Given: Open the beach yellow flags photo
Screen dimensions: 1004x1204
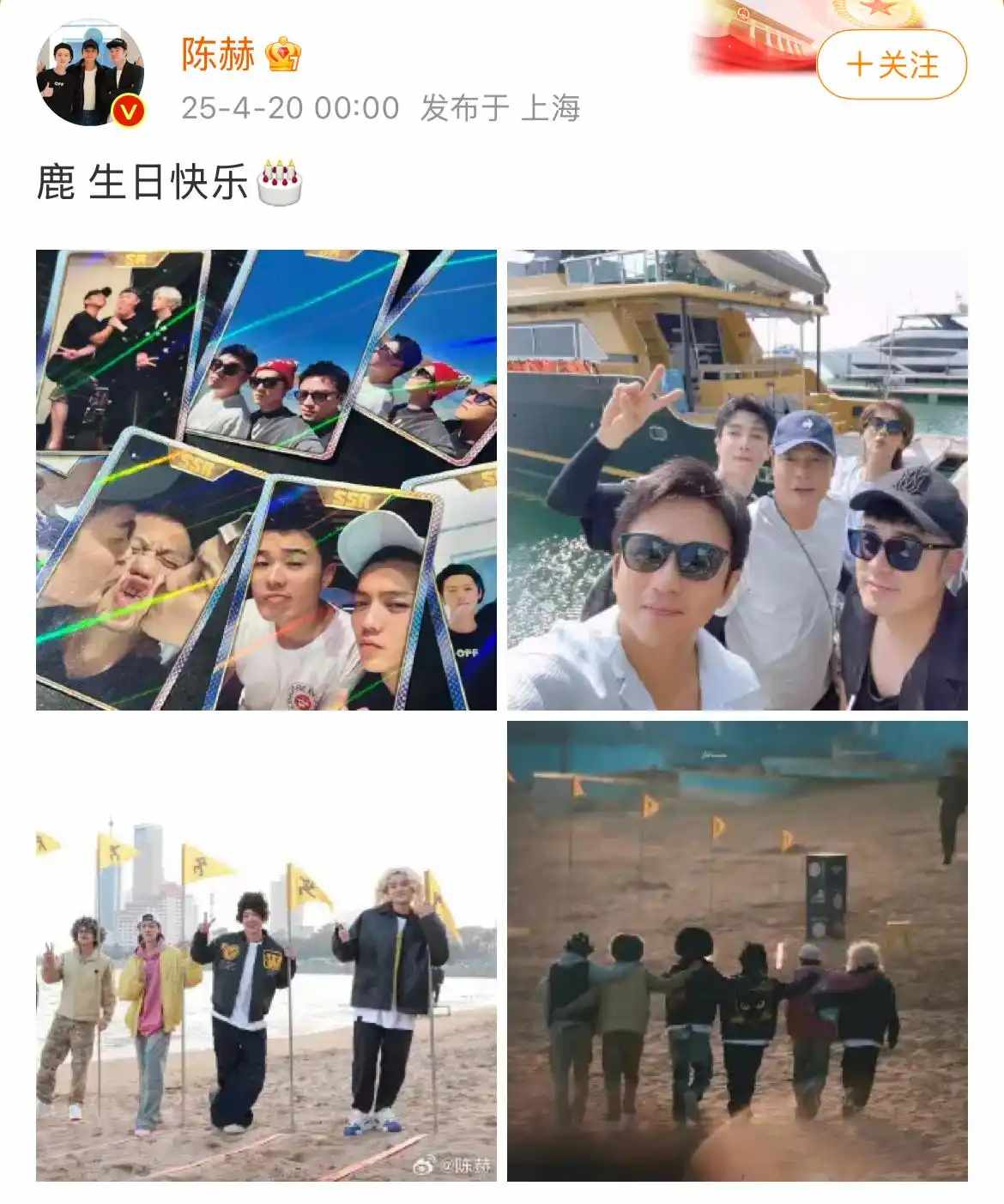Looking at the screenshot, I should 266,951.
